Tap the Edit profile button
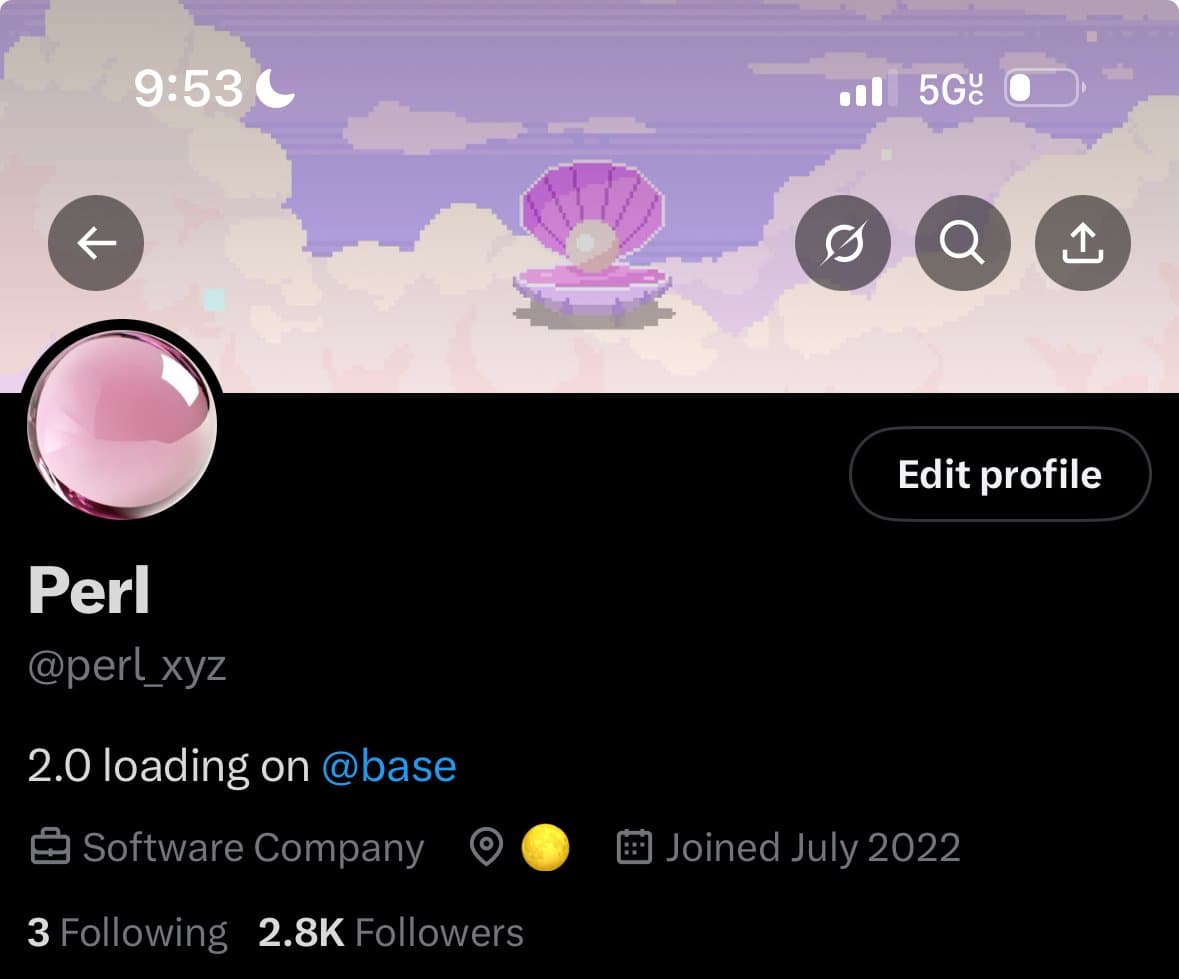The width and height of the screenshot is (1179, 979). pyautogui.click(x=1000, y=474)
